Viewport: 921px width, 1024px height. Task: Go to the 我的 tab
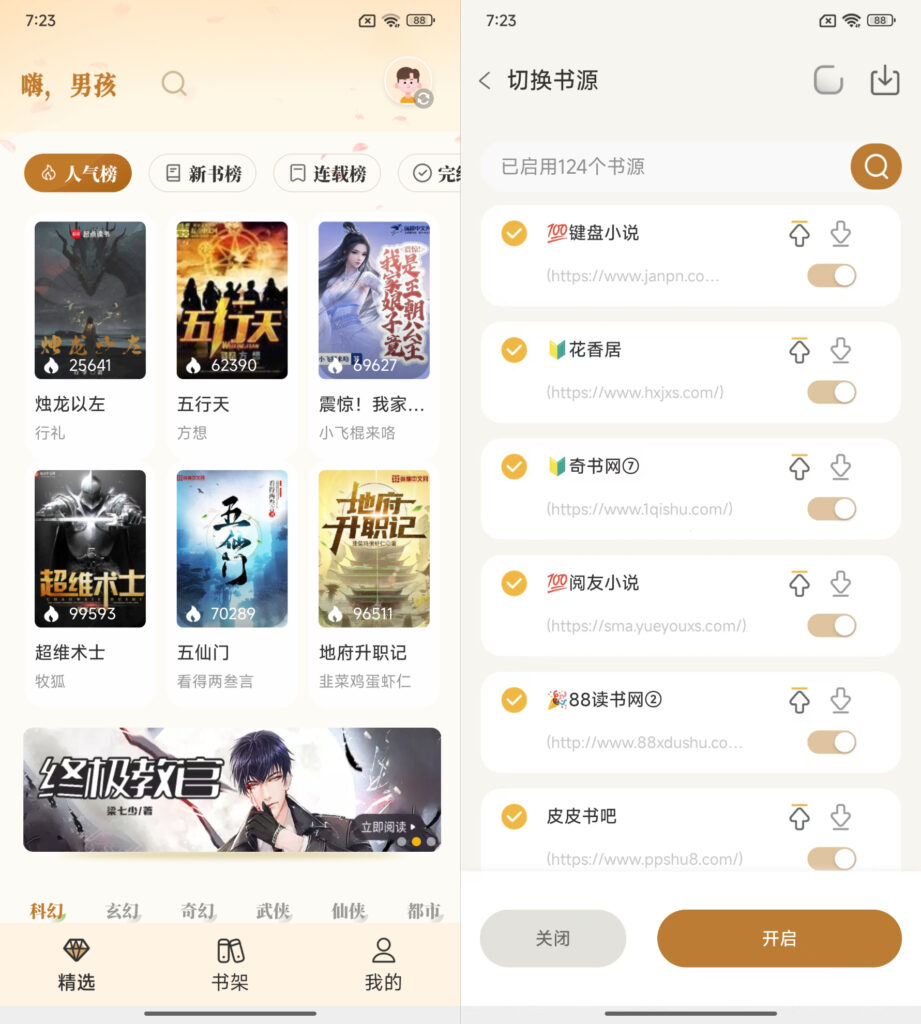point(383,964)
